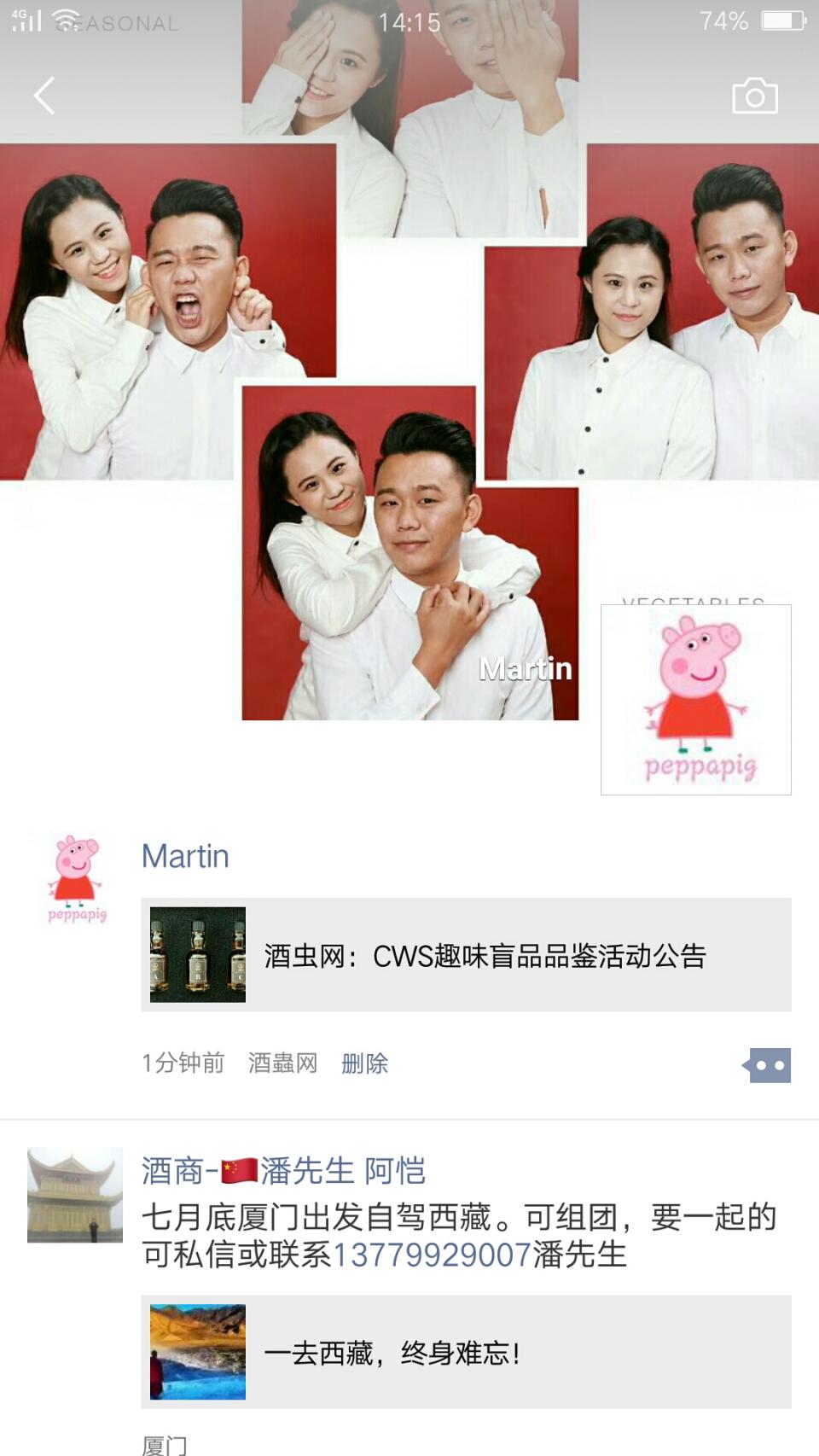819x1456 pixels.
Task: Delete Martin's post via 删除
Action: tap(364, 1063)
